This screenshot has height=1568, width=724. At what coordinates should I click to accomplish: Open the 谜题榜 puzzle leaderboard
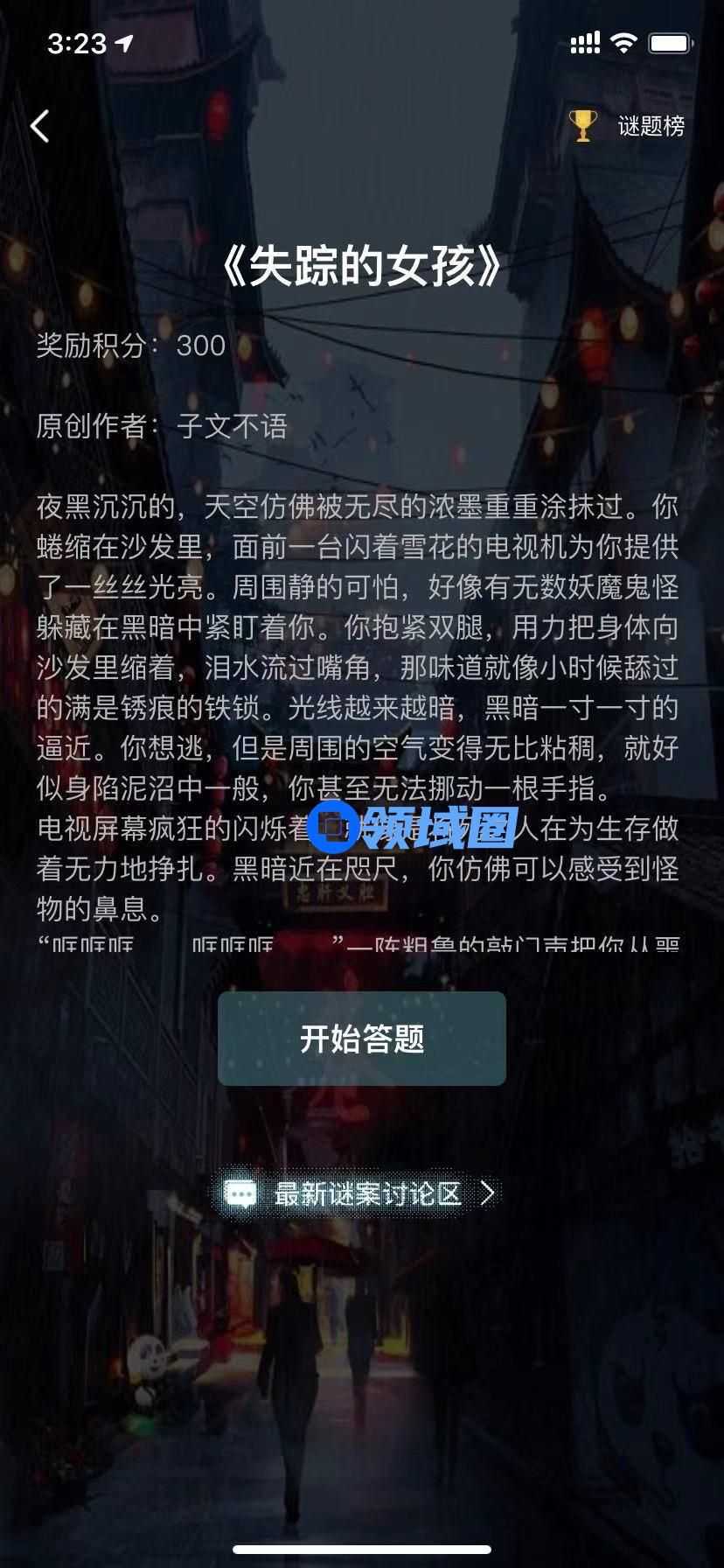click(x=628, y=126)
